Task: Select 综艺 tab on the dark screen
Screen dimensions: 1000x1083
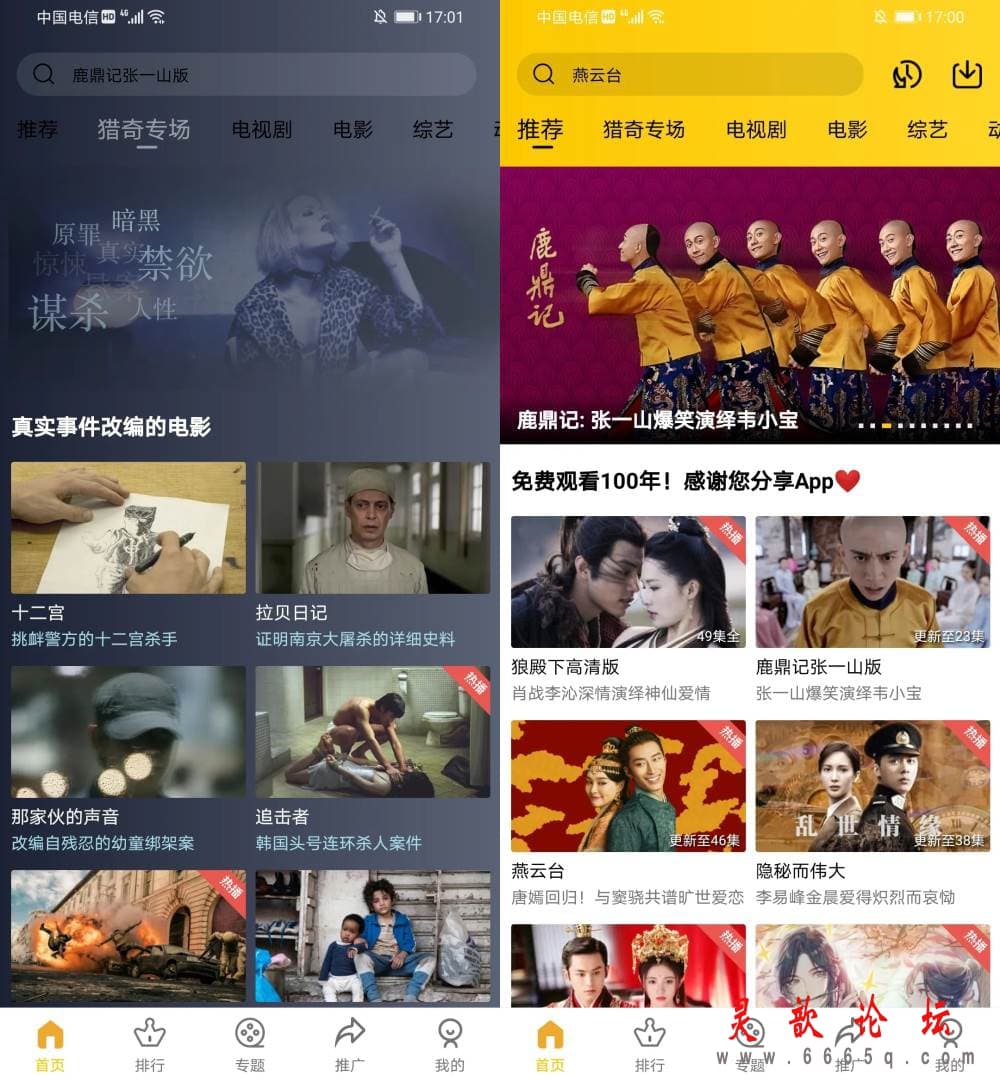Action: (x=433, y=130)
